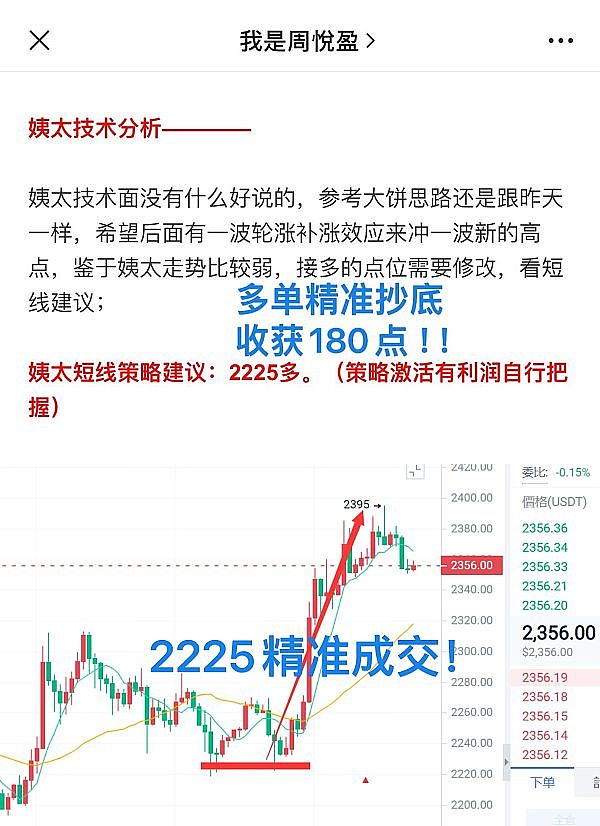Open the 我是周悦盈 account profile
Screen dimensions: 600x826
click(x=307, y=41)
